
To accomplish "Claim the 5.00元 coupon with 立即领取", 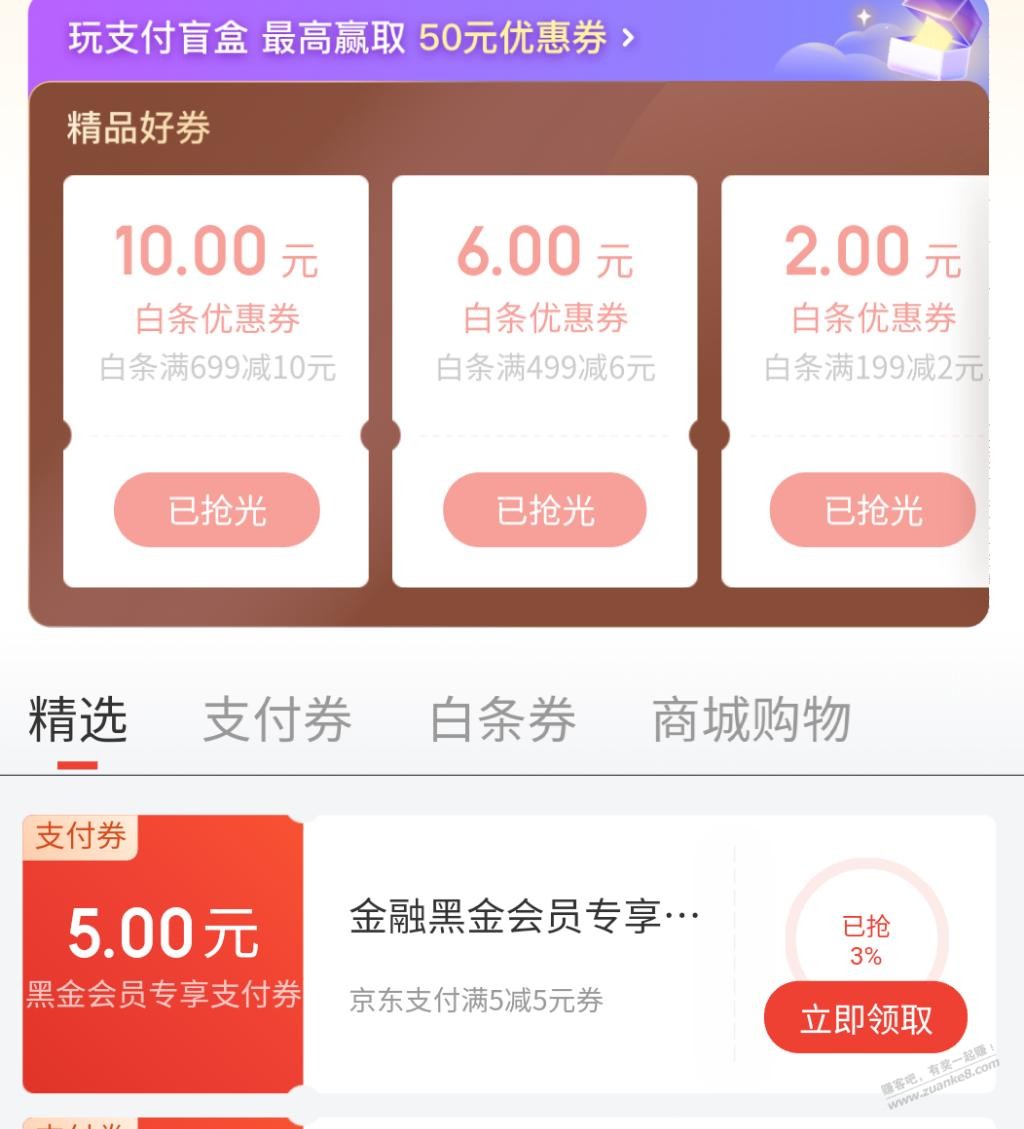I will (866, 1018).
